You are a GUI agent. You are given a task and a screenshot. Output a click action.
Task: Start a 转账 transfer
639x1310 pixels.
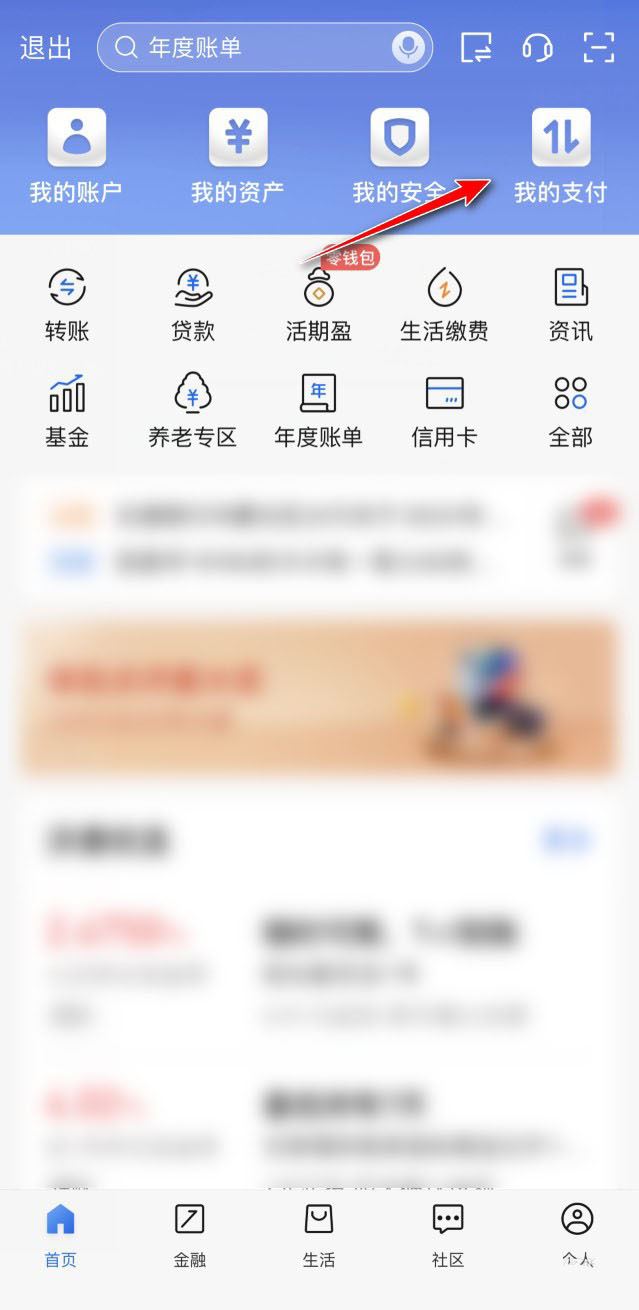click(67, 306)
